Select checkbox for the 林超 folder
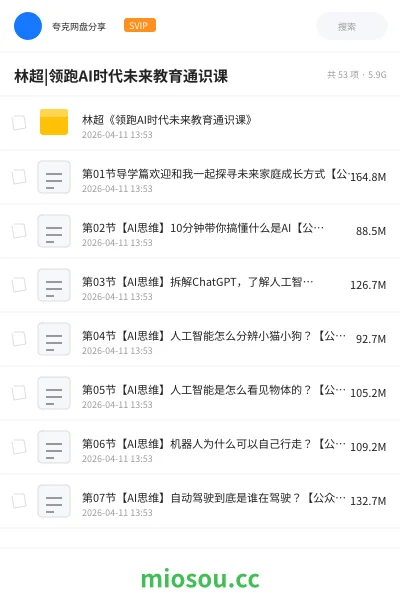 pyautogui.click(x=19, y=123)
